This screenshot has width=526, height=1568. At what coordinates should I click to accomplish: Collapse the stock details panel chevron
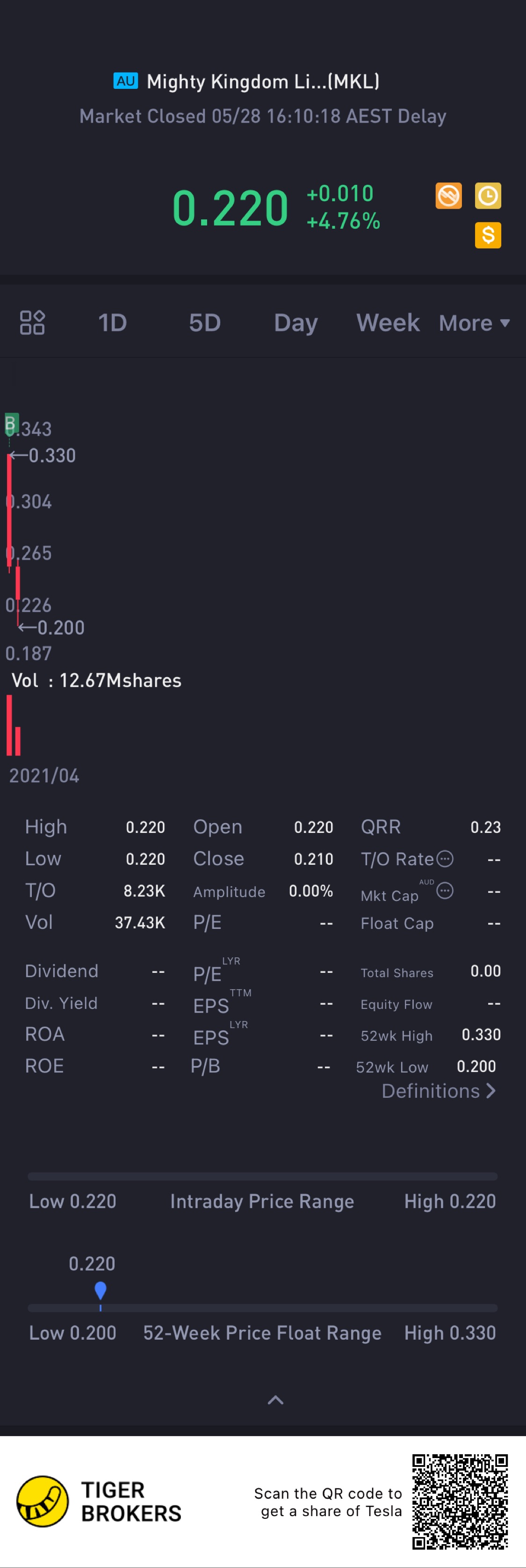click(x=275, y=1400)
